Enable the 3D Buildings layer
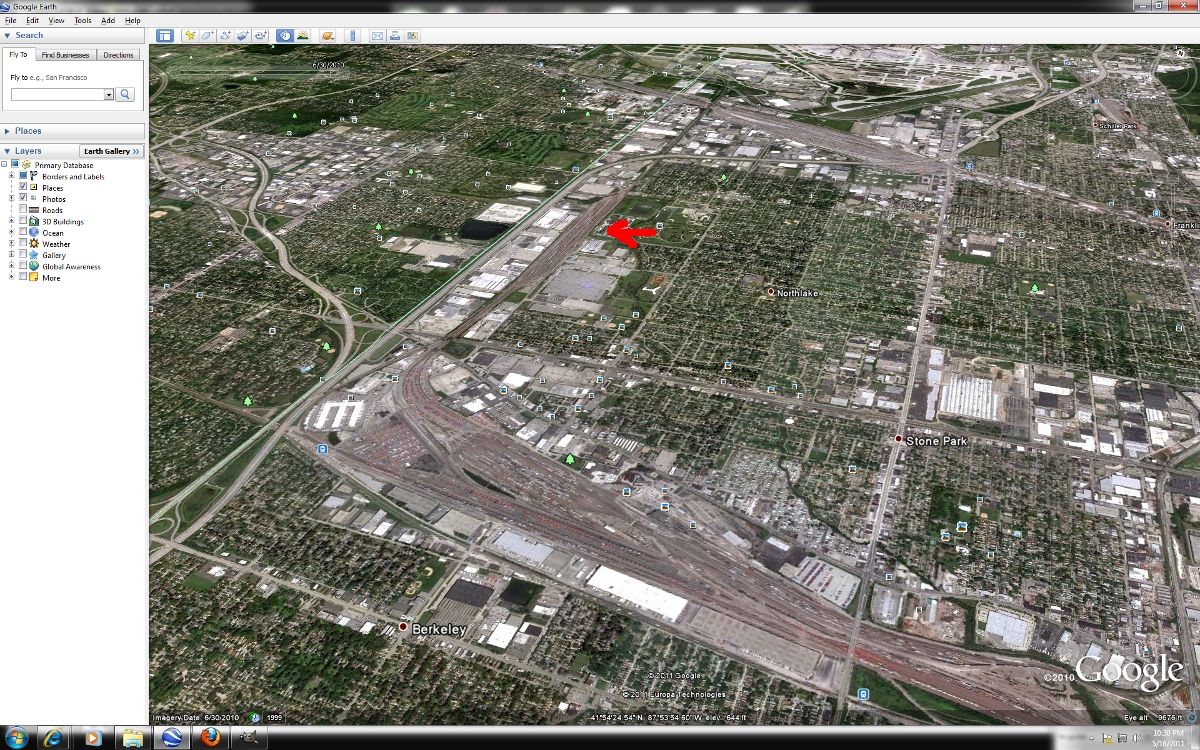 (x=23, y=222)
